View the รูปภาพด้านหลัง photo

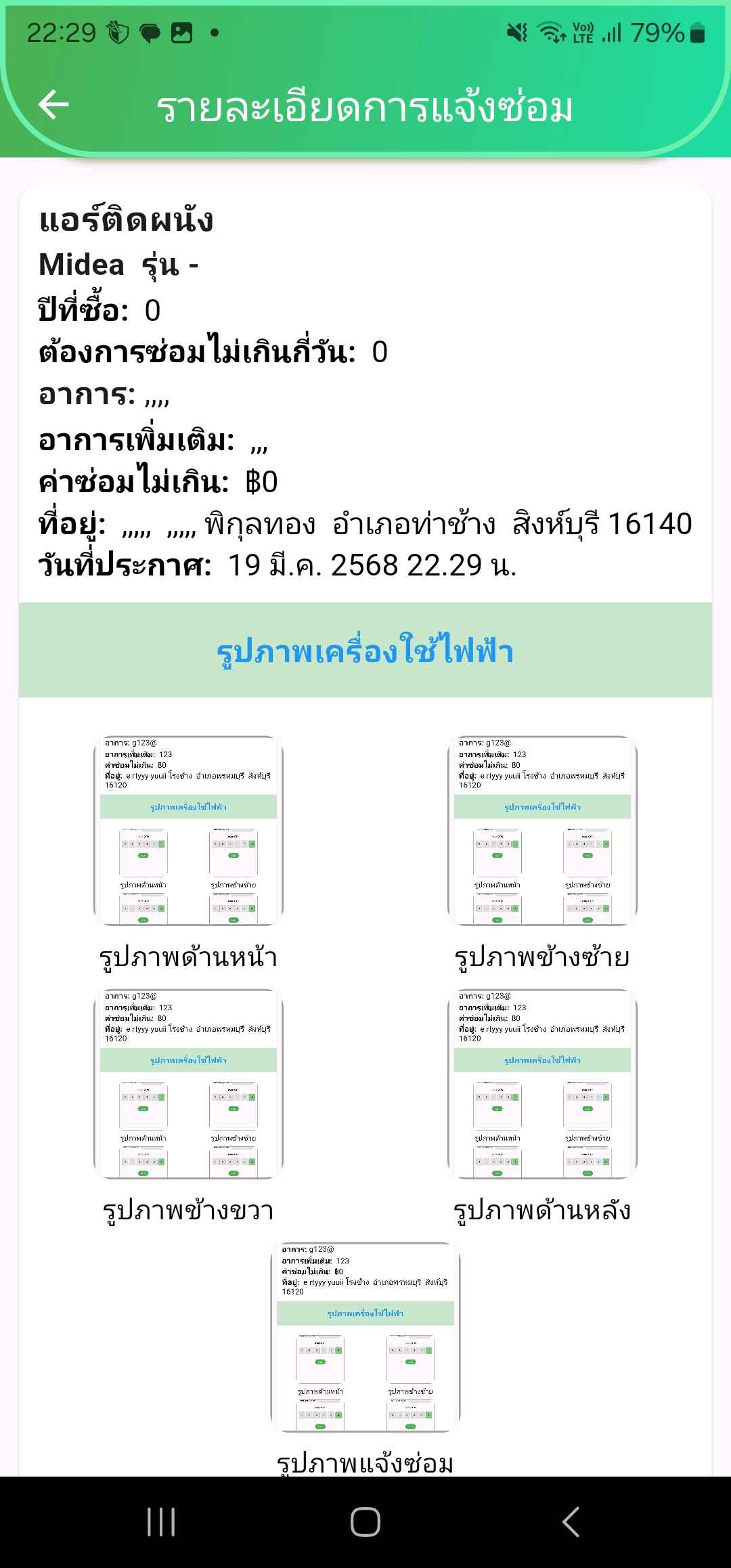click(542, 1084)
